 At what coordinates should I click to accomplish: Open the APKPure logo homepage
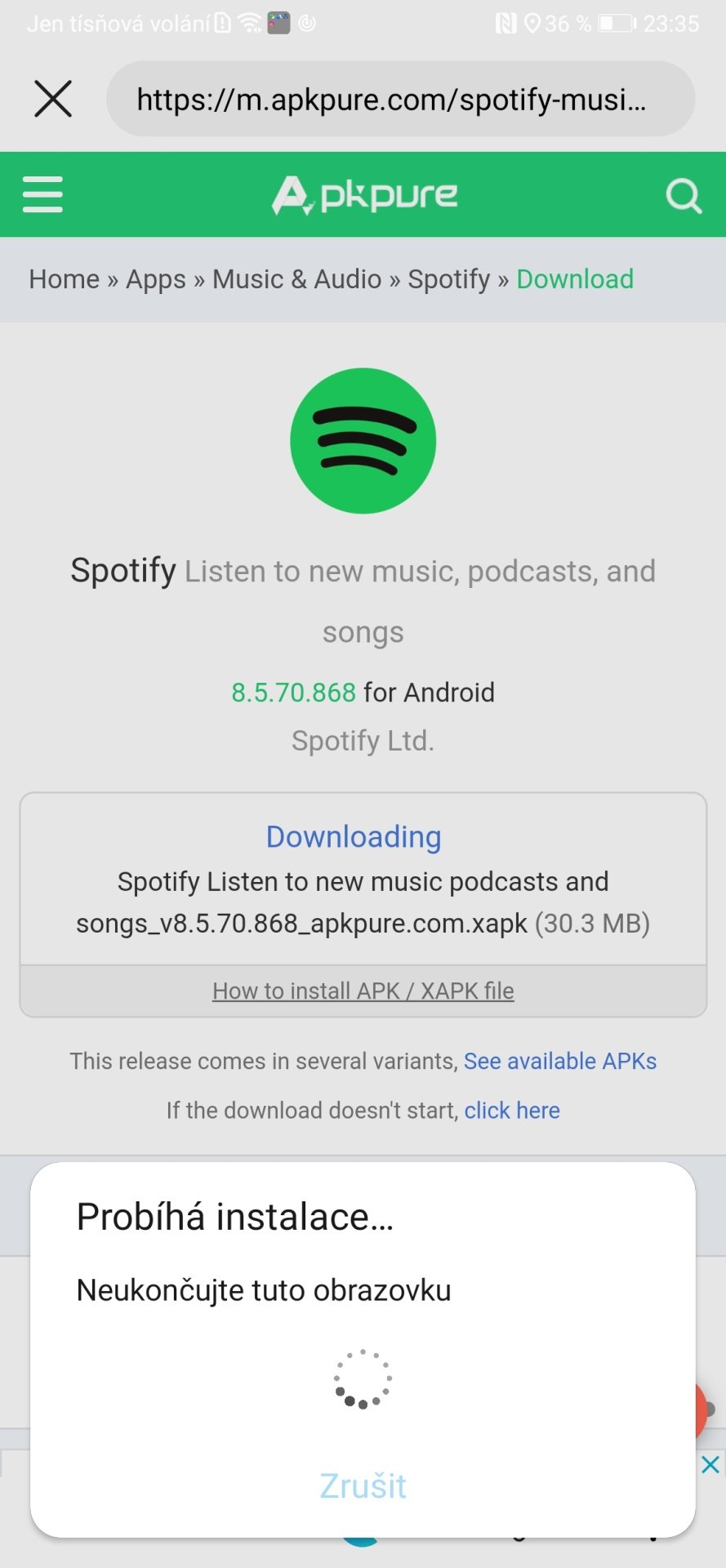click(x=364, y=195)
